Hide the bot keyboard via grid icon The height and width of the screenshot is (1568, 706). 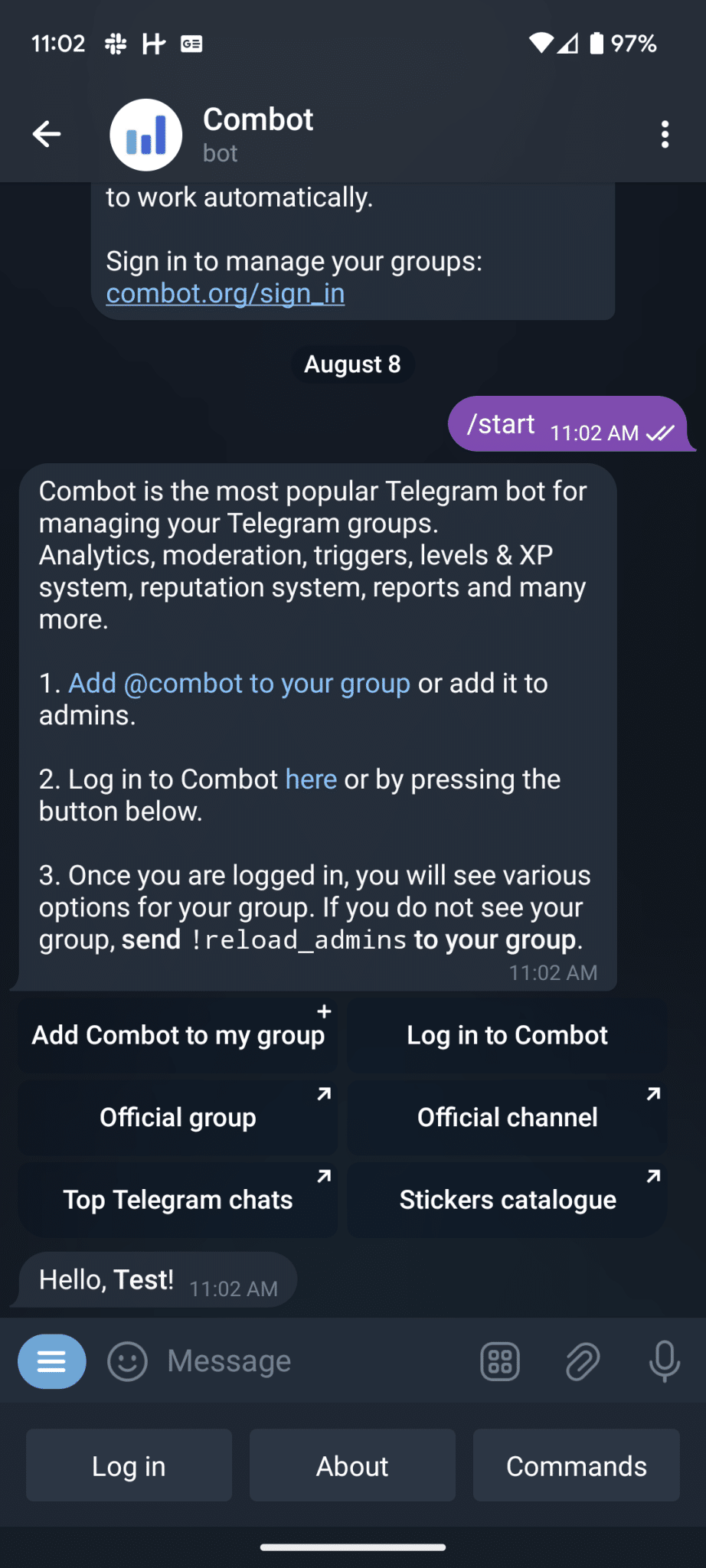(500, 1362)
